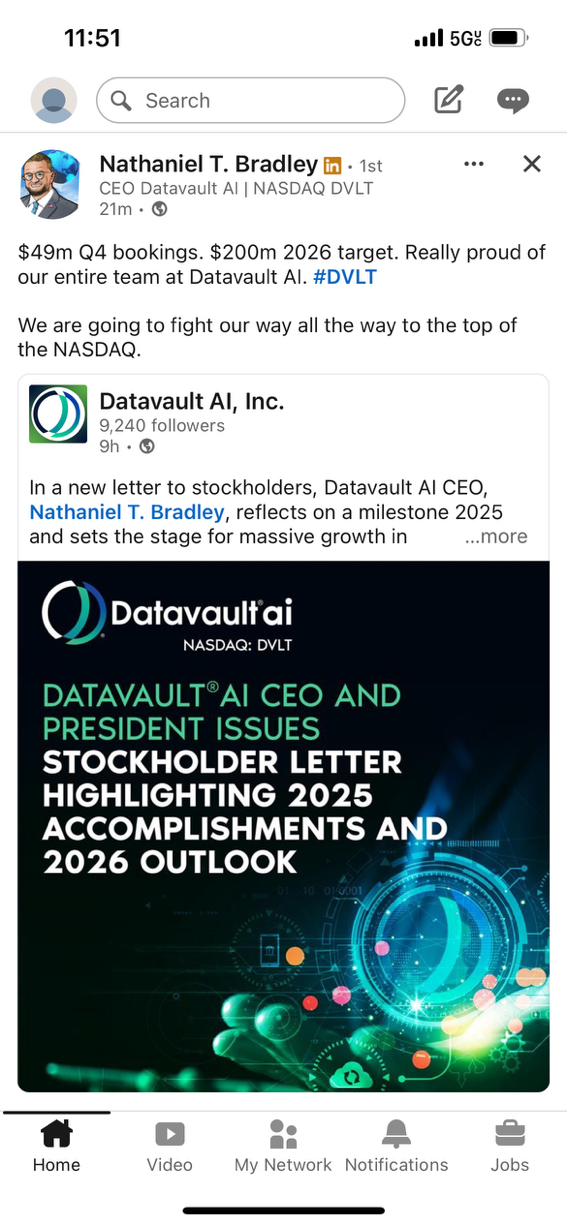This screenshot has width=567, height=1226.
Task: Tap the Nathaniel T. Bradley mention link
Action: (127, 512)
